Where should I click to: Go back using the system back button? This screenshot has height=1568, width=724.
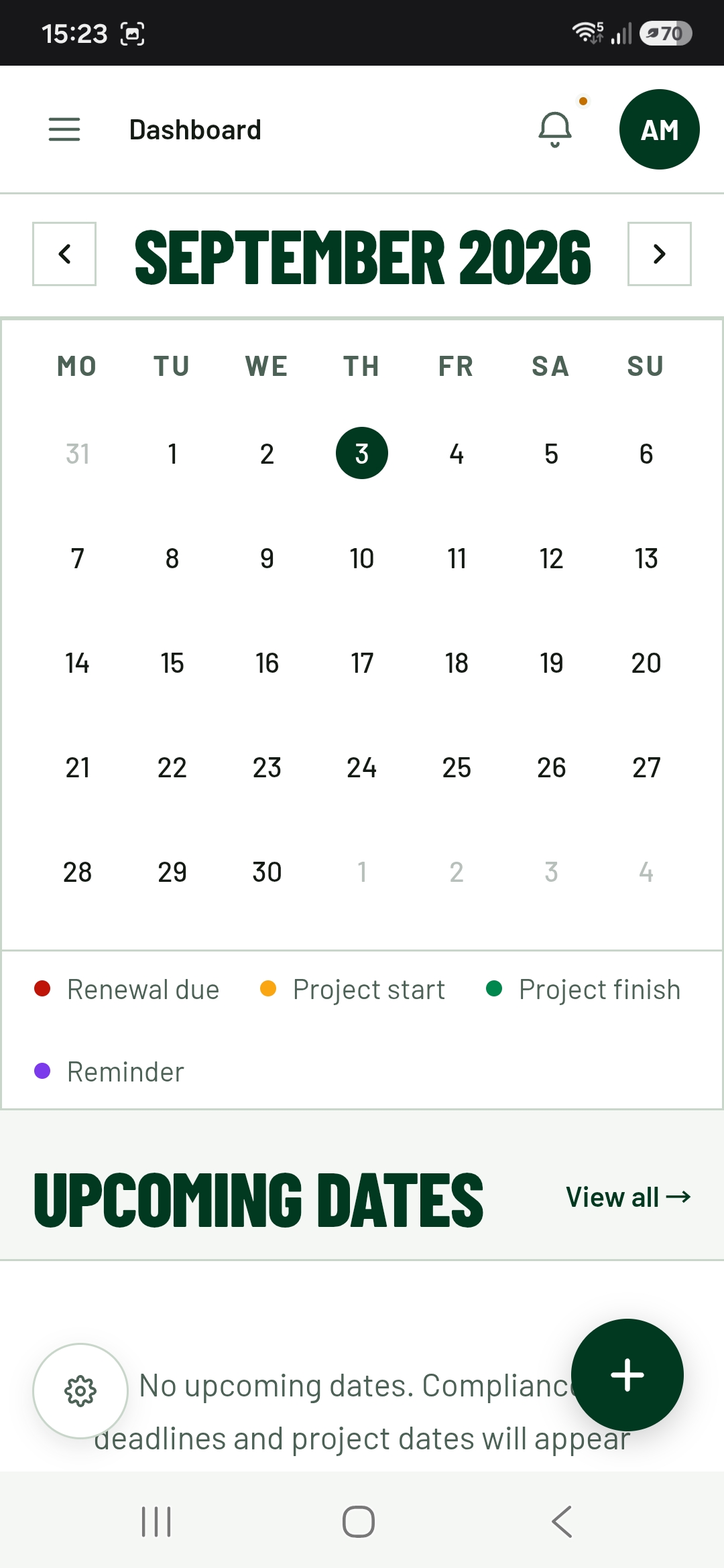(x=562, y=1521)
